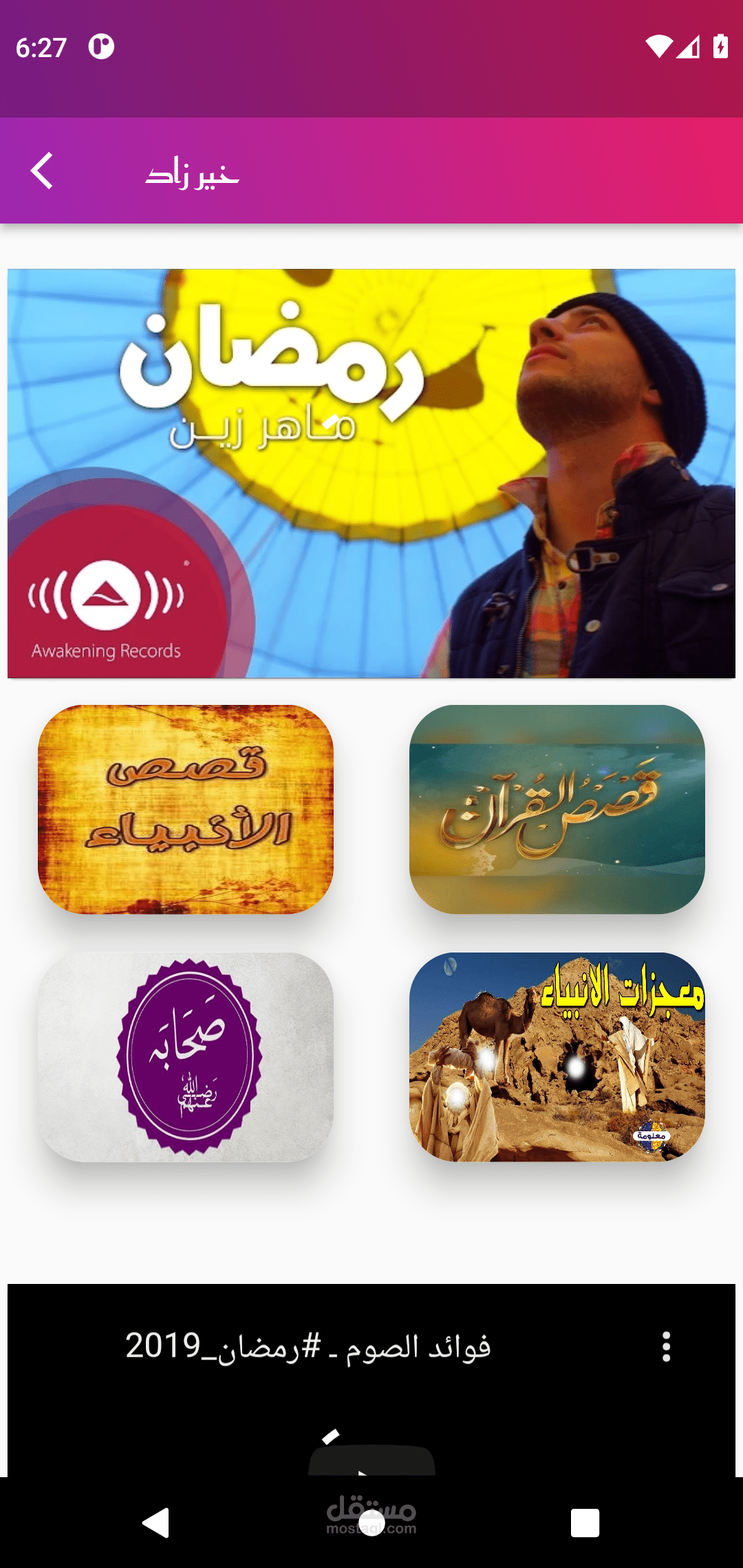Tap the system back button
The height and width of the screenshot is (1568, 743).
(156, 1523)
